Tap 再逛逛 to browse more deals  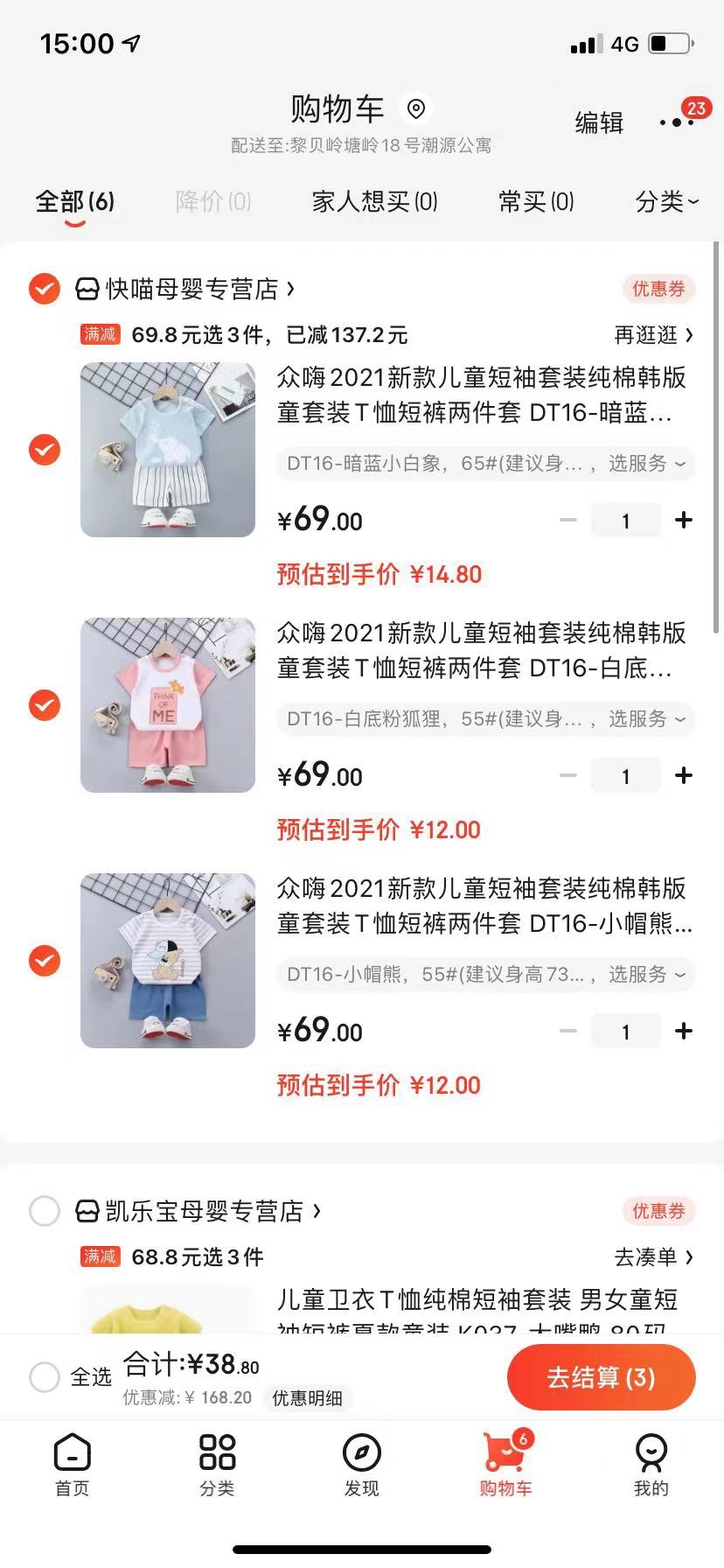(x=653, y=335)
